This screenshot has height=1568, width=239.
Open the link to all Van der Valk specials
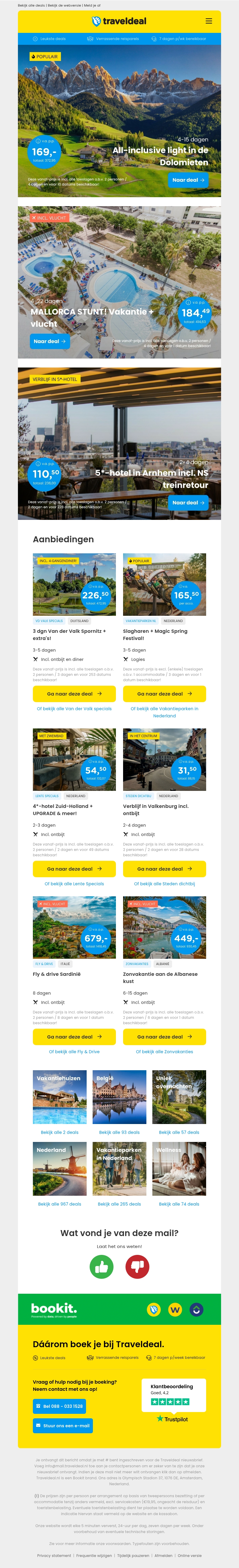(x=74, y=708)
